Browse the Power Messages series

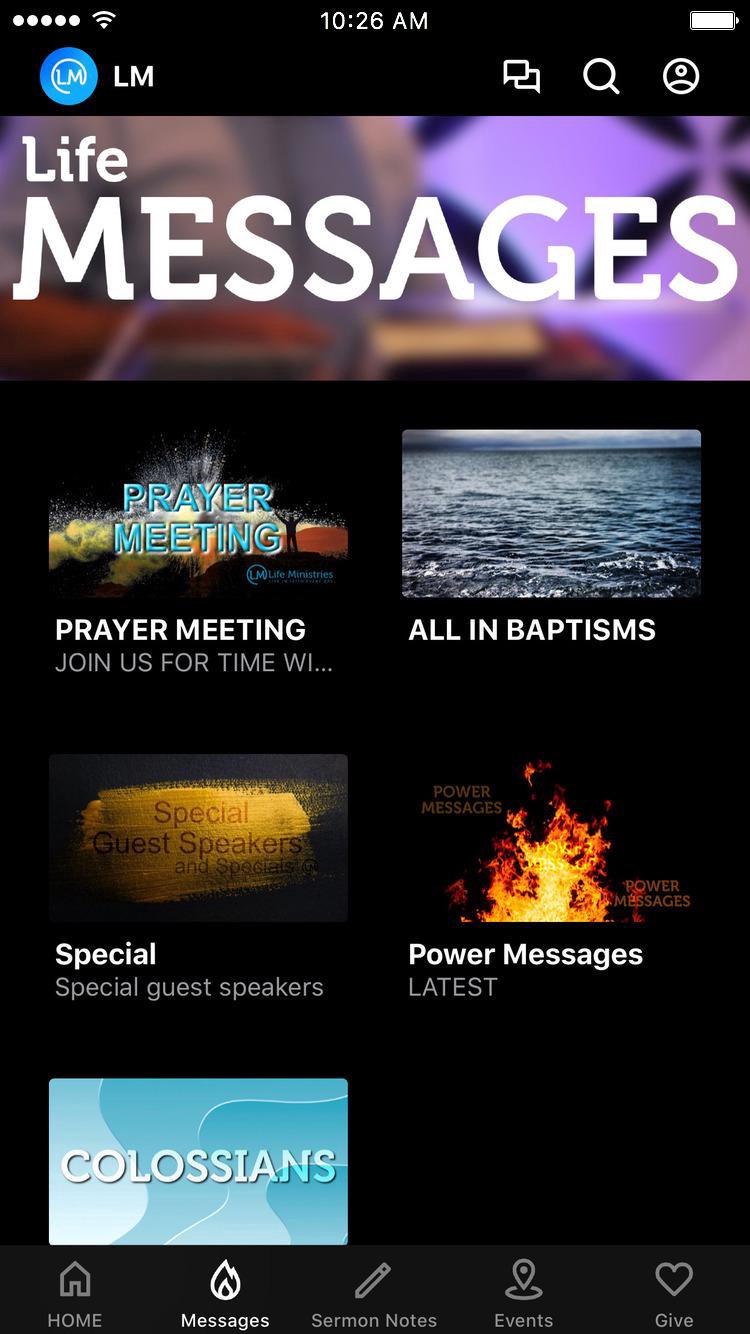pos(551,838)
